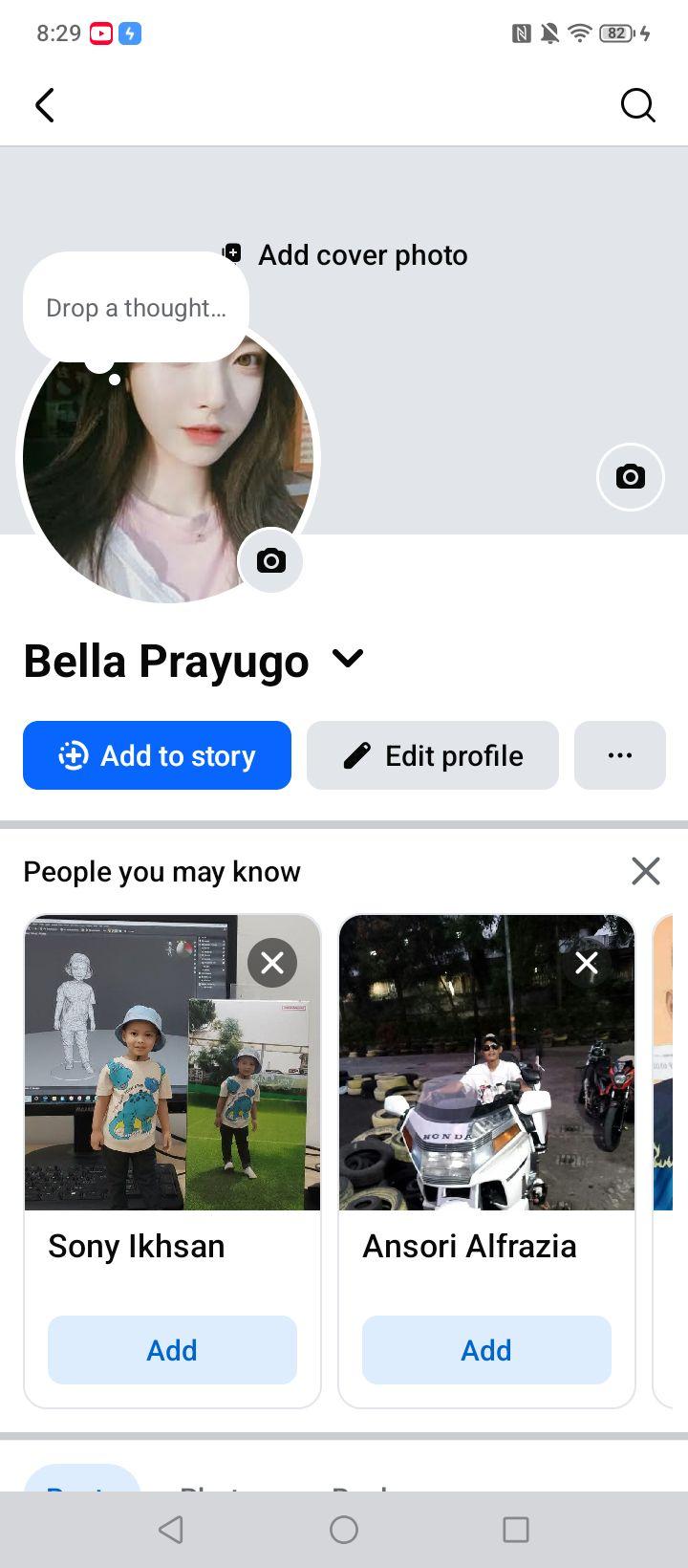Open Edit profile
Image resolution: width=688 pixels, height=1568 pixels.
click(x=432, y=755)
